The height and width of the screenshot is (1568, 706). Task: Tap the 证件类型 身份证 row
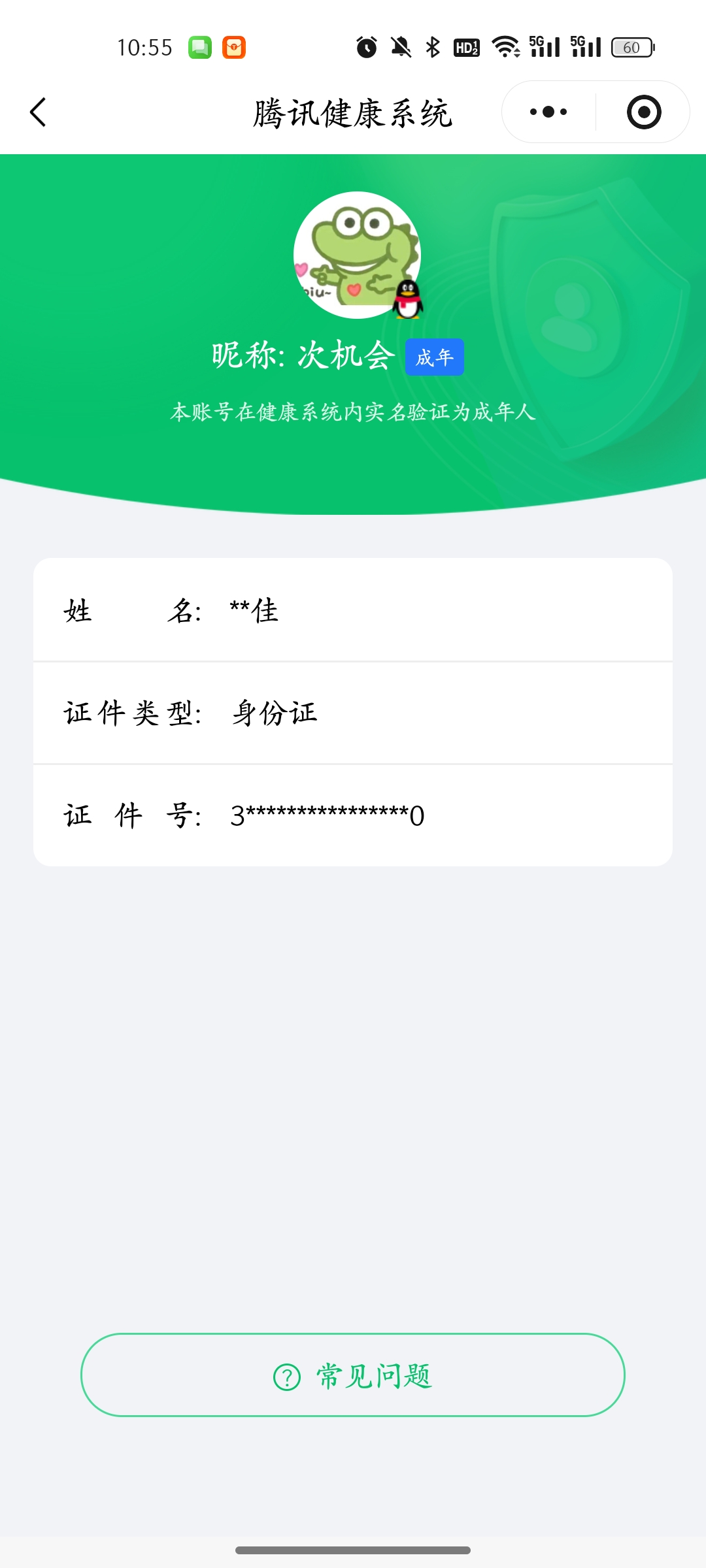point(353,714)
